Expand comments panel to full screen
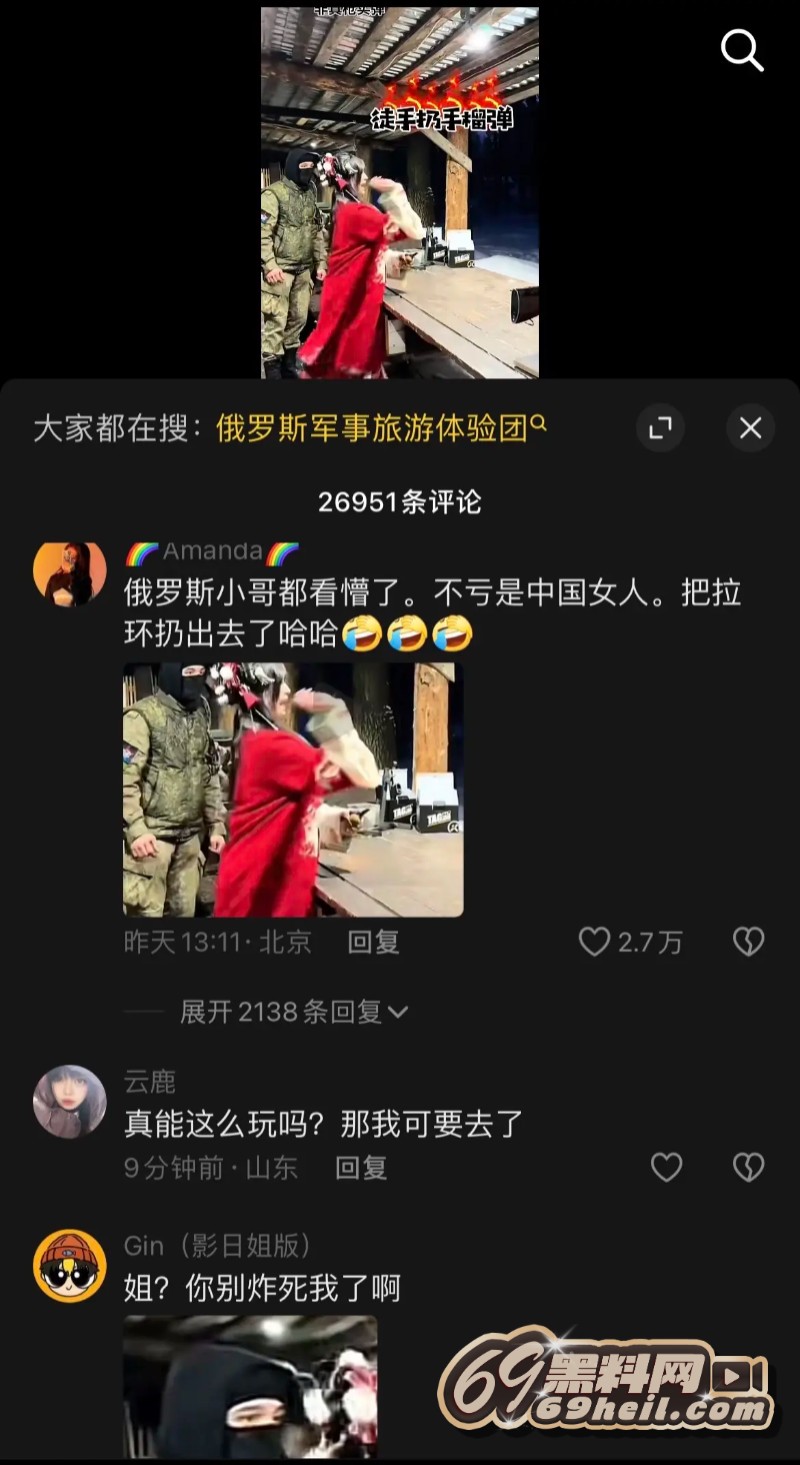The height and width of the screenshot is (1465, 800). 660,428
